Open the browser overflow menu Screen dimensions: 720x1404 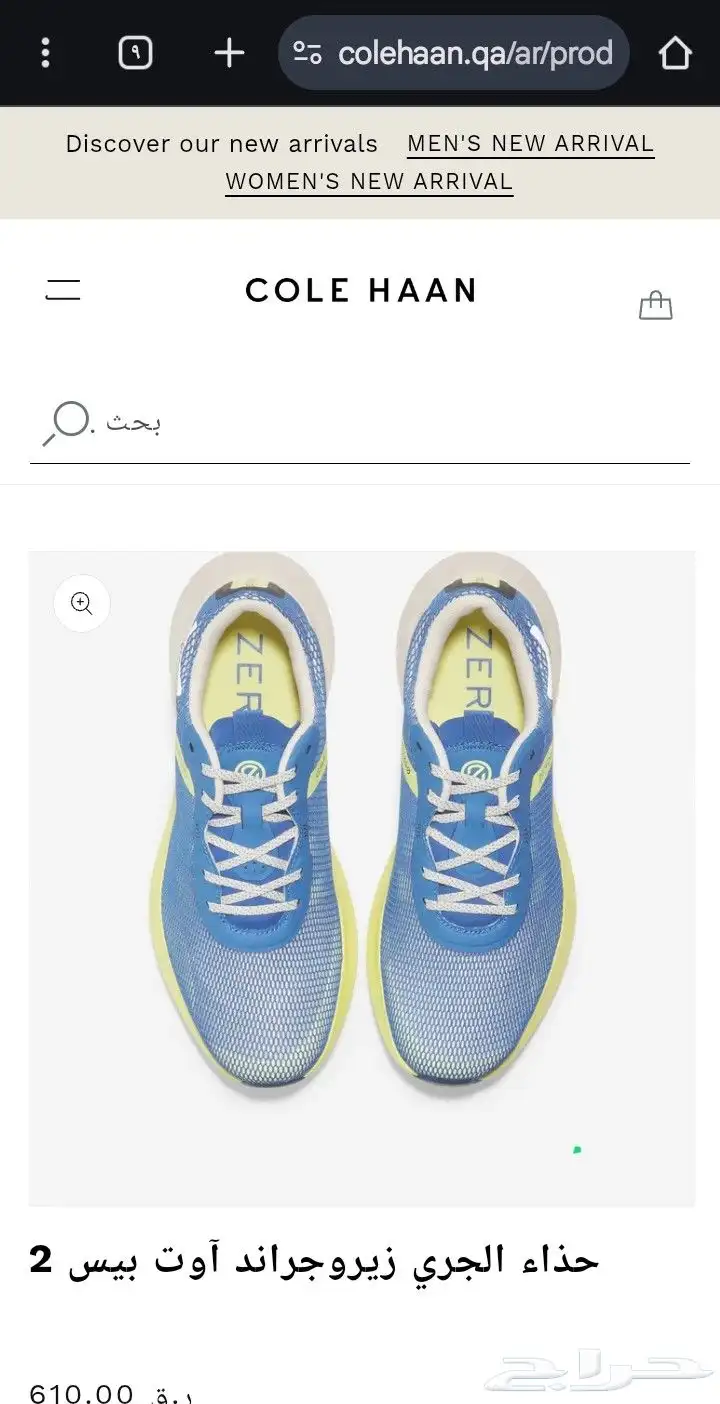(45, 53)
